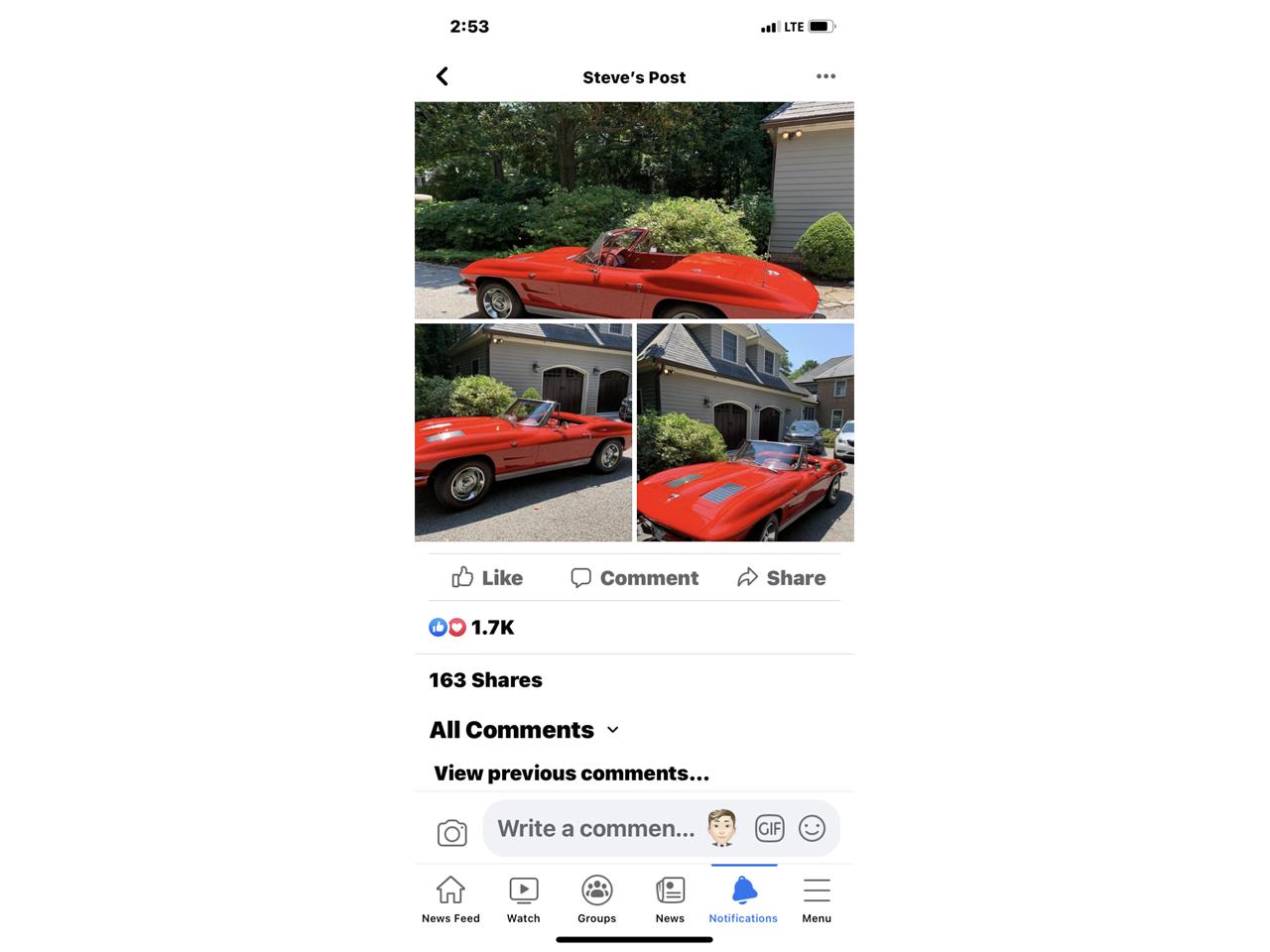This screenshot has height=952, width=1270.
Task: Attach a photo with the camera icon
Action: [451, 833]
